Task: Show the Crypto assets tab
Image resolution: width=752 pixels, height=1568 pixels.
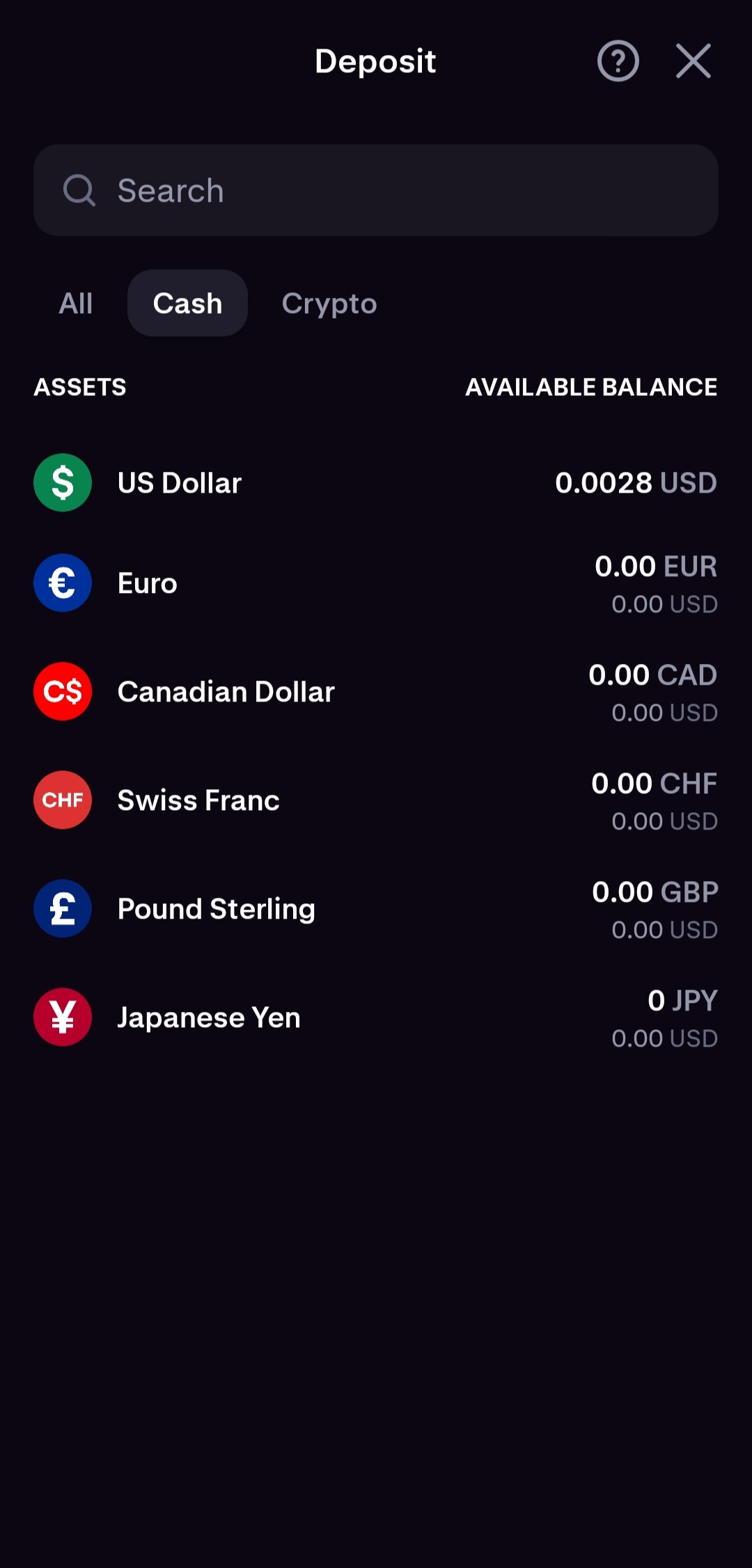Action: (329, 303)
